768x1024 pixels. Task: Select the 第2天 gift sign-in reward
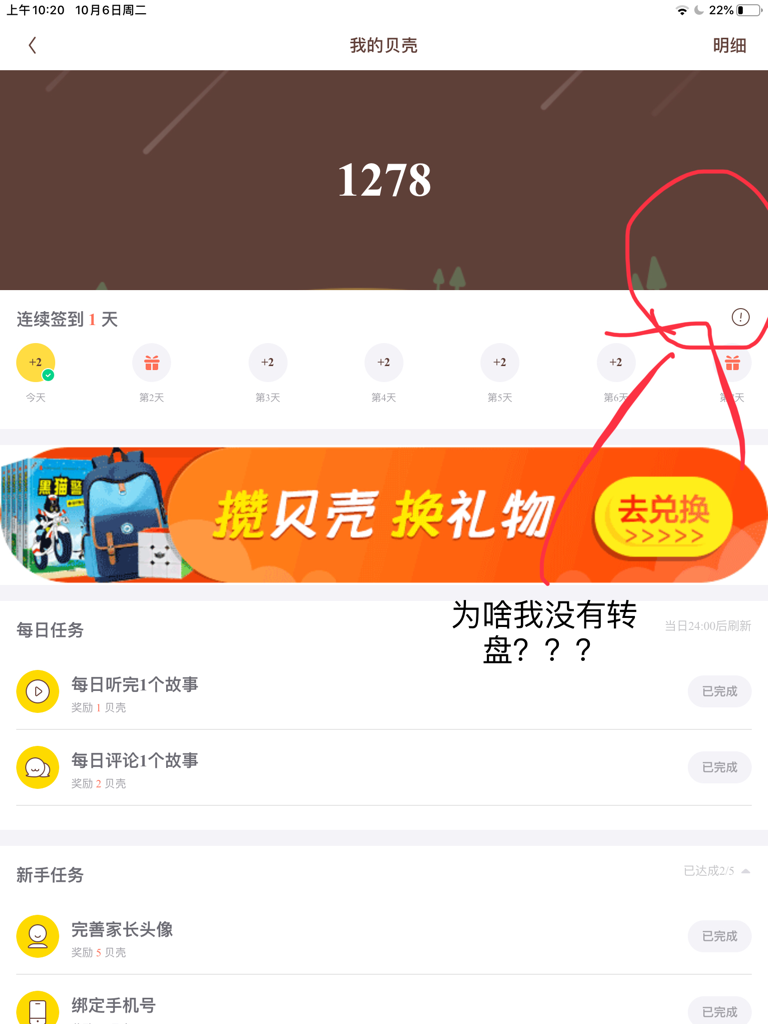pyautogui.click(x=151, y=363)
